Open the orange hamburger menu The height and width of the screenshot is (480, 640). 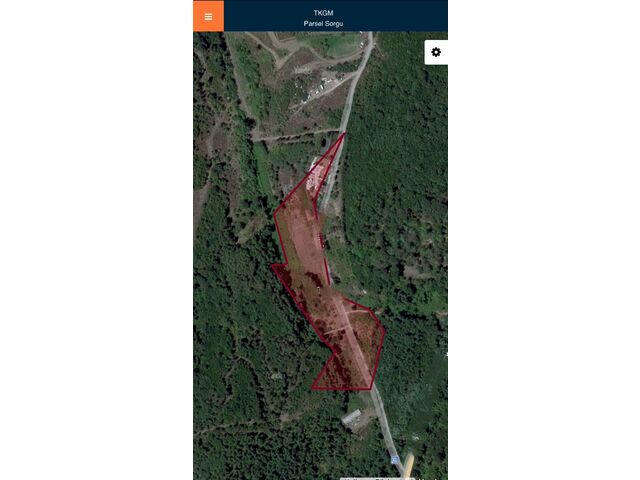click(x=208, y=16)
